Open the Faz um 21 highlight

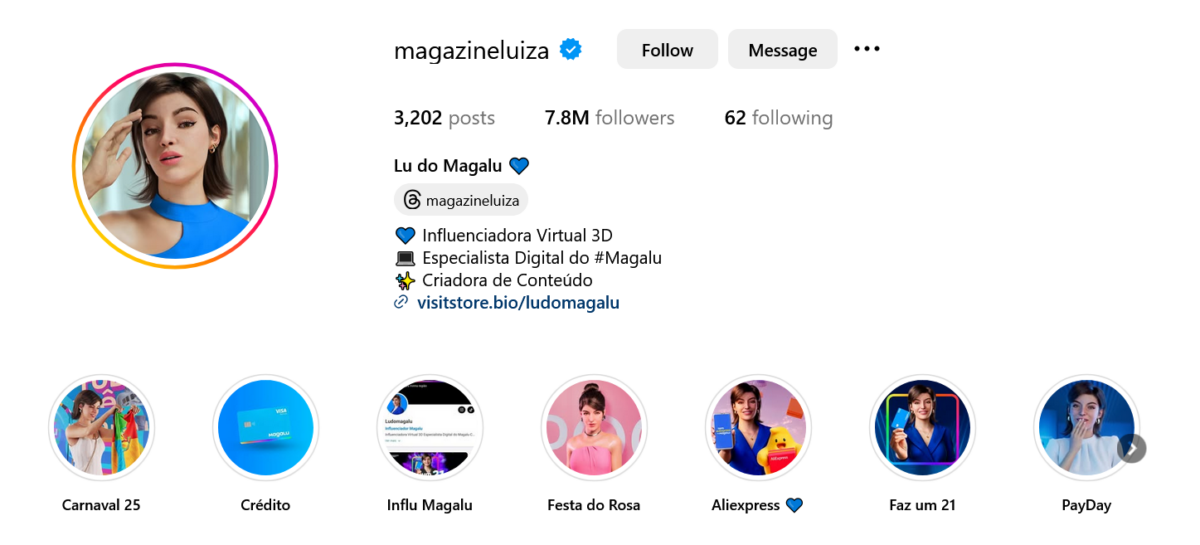(x=921, y=428)
